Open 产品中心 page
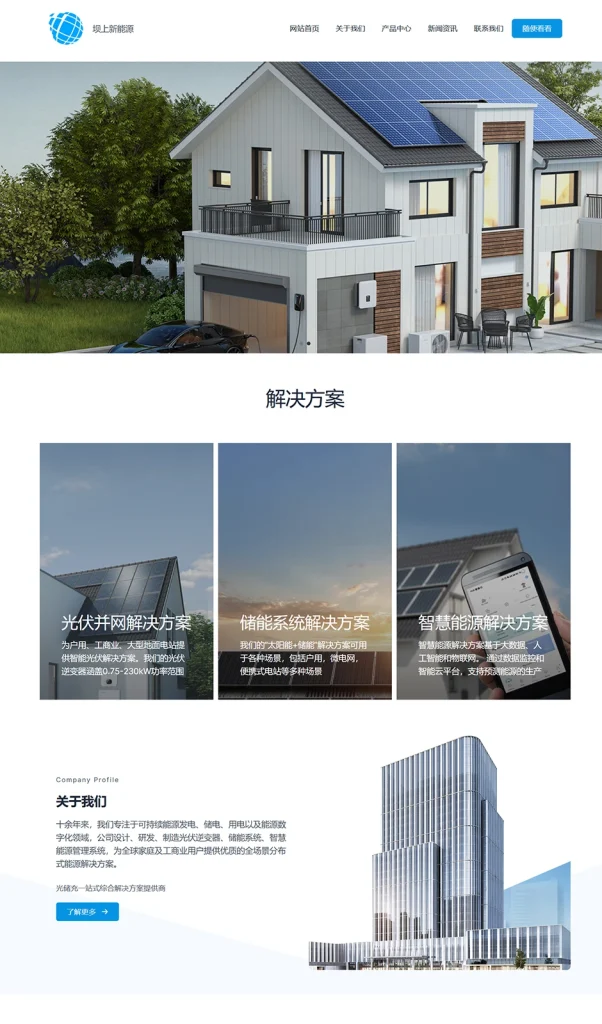This screenshot has height=1024, width=602. [x=396, y=29]
